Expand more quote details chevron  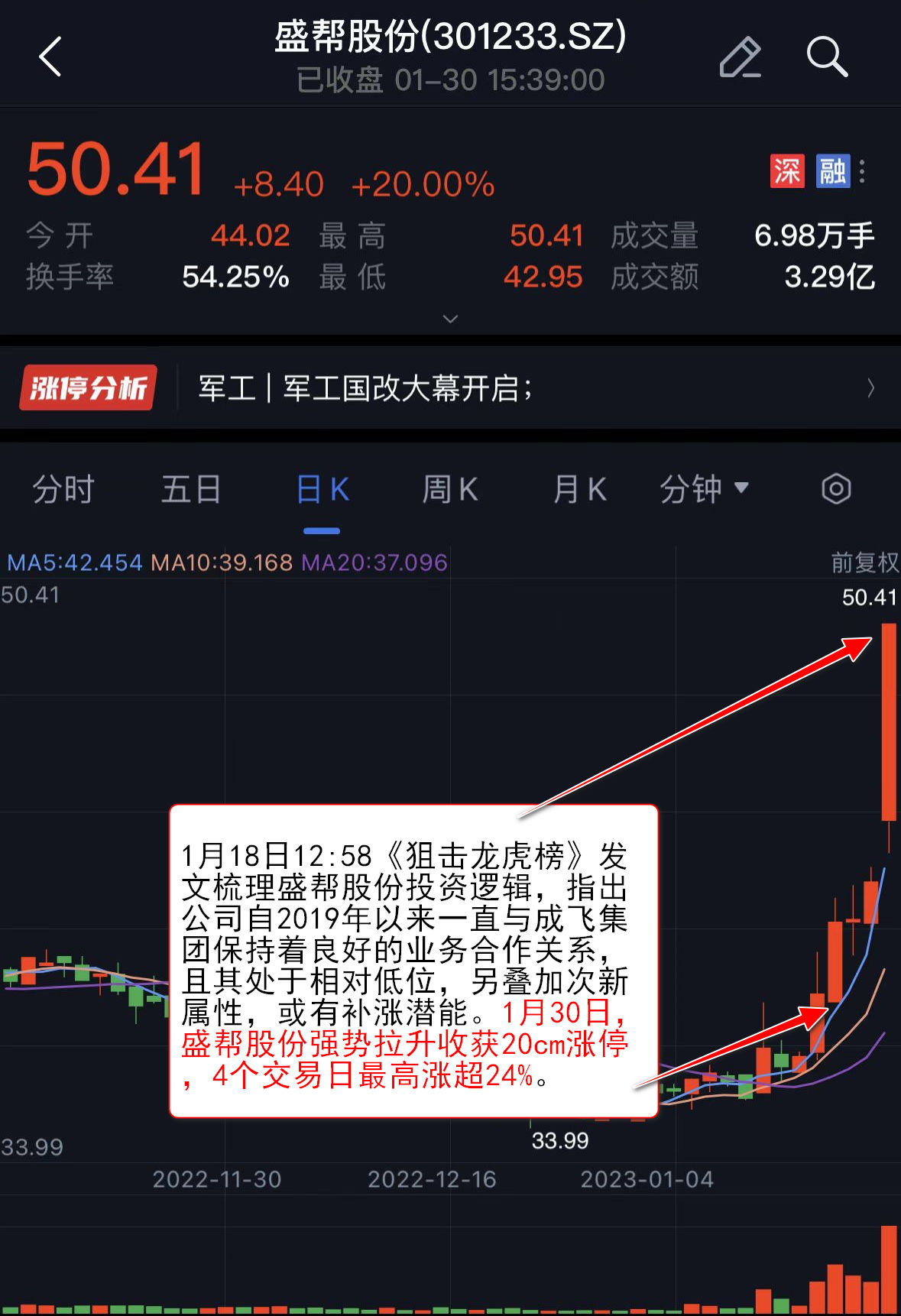tap(450, 318)
